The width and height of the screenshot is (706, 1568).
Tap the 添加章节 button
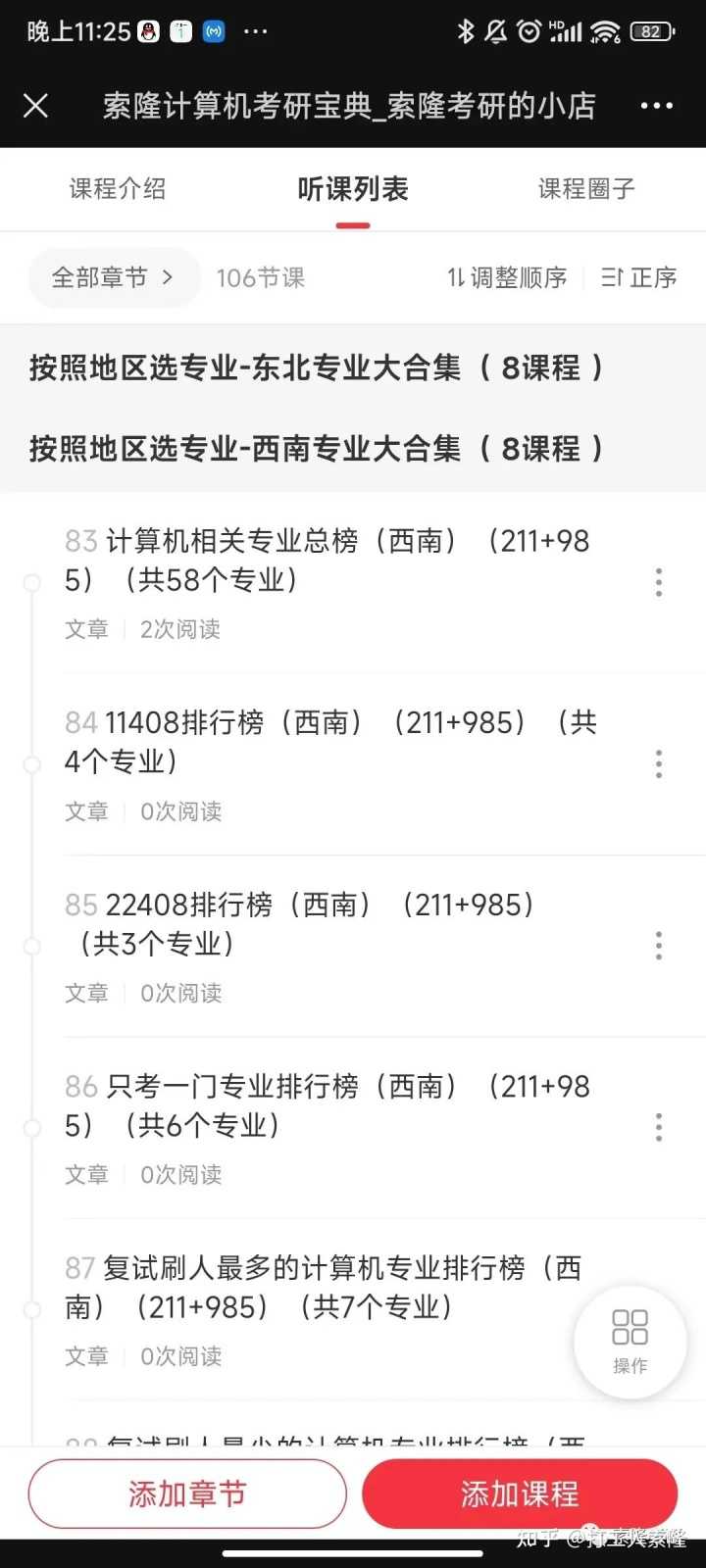[x=186, y=1494]
